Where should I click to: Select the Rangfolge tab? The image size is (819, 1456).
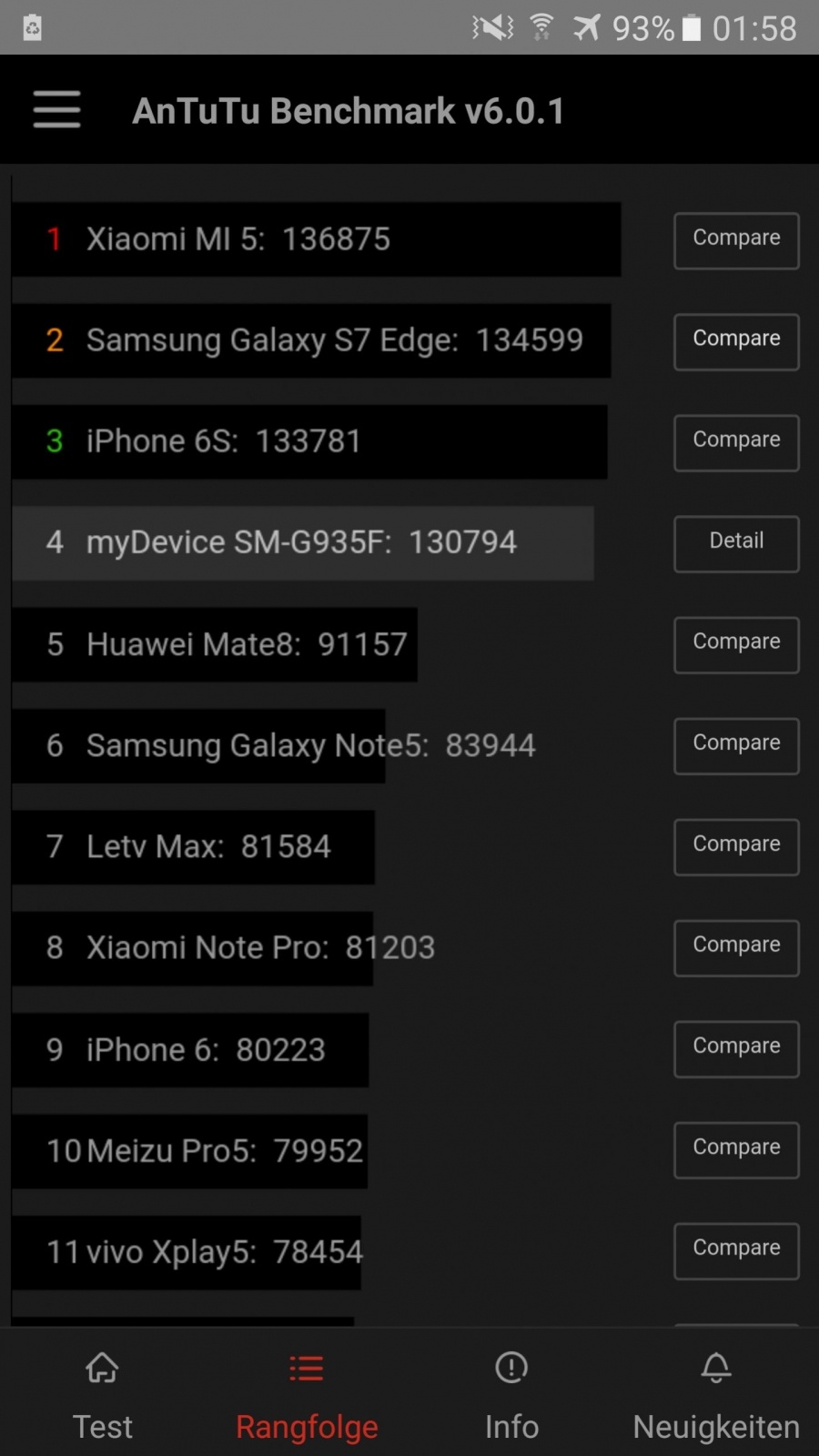pos(307,1394)
